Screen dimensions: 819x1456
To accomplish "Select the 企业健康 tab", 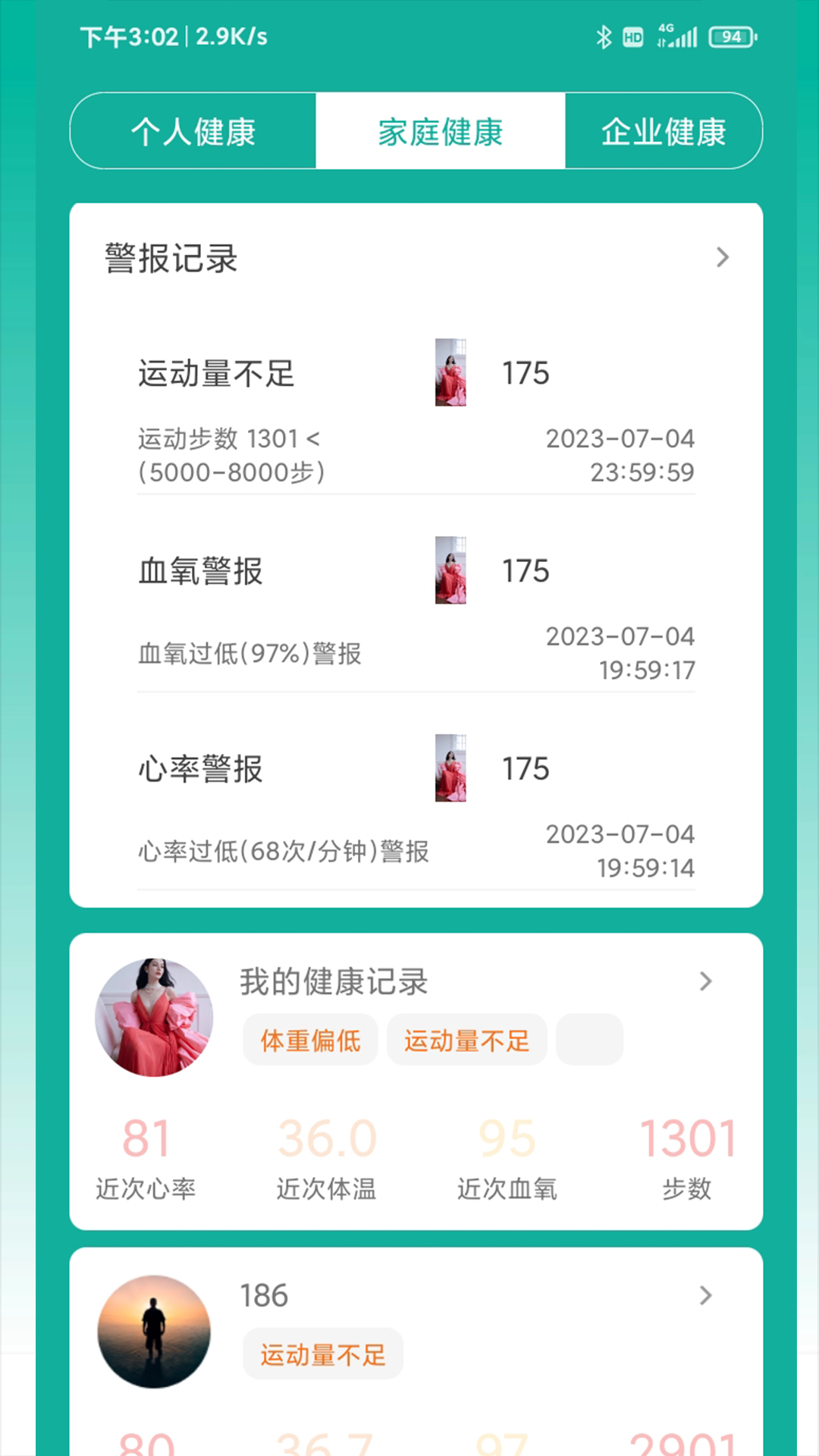I will coord(664,131).
